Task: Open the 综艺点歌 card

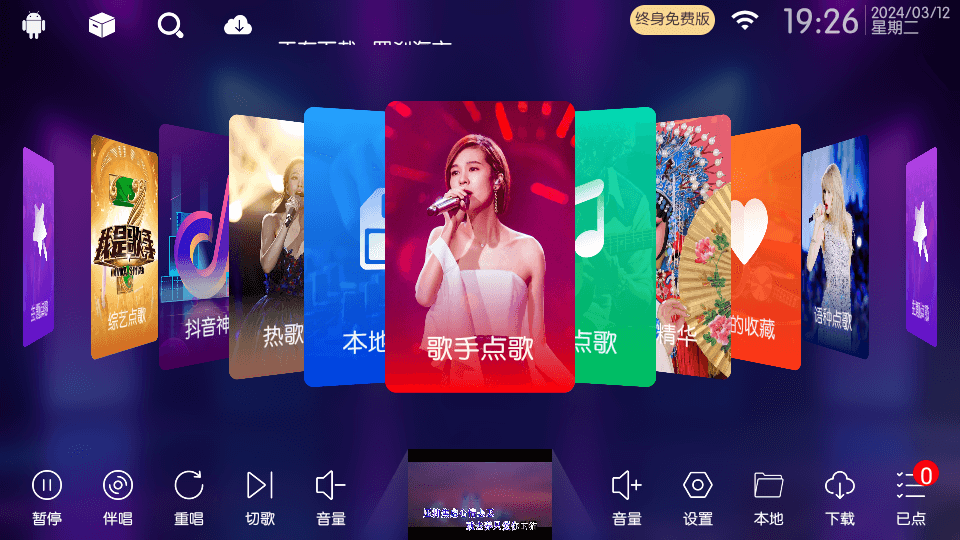Action: pos(124,247)
